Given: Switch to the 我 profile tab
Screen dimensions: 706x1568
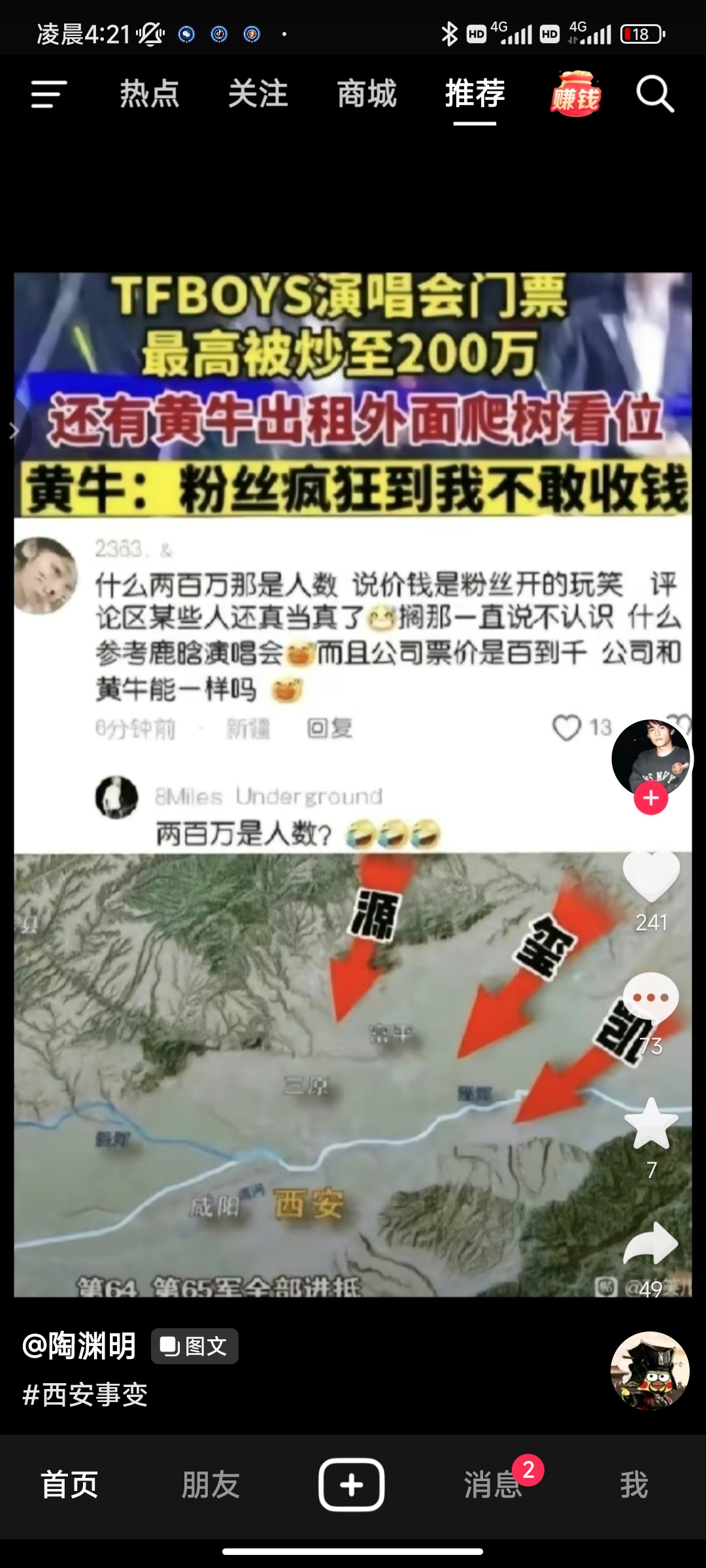Looking at the screenshot, I should pyautogui.click(x=634, y=1485).
